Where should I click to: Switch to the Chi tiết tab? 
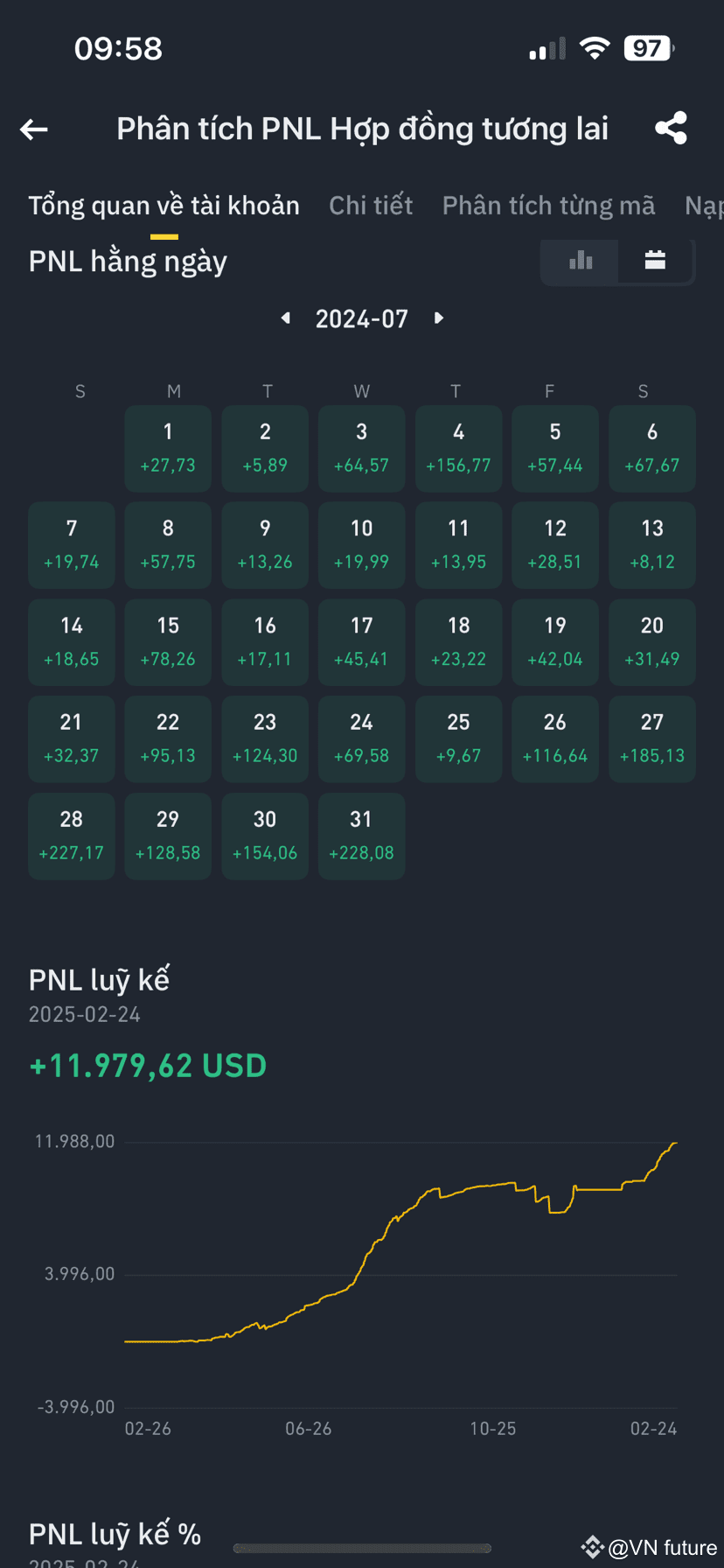click(371, 206)
